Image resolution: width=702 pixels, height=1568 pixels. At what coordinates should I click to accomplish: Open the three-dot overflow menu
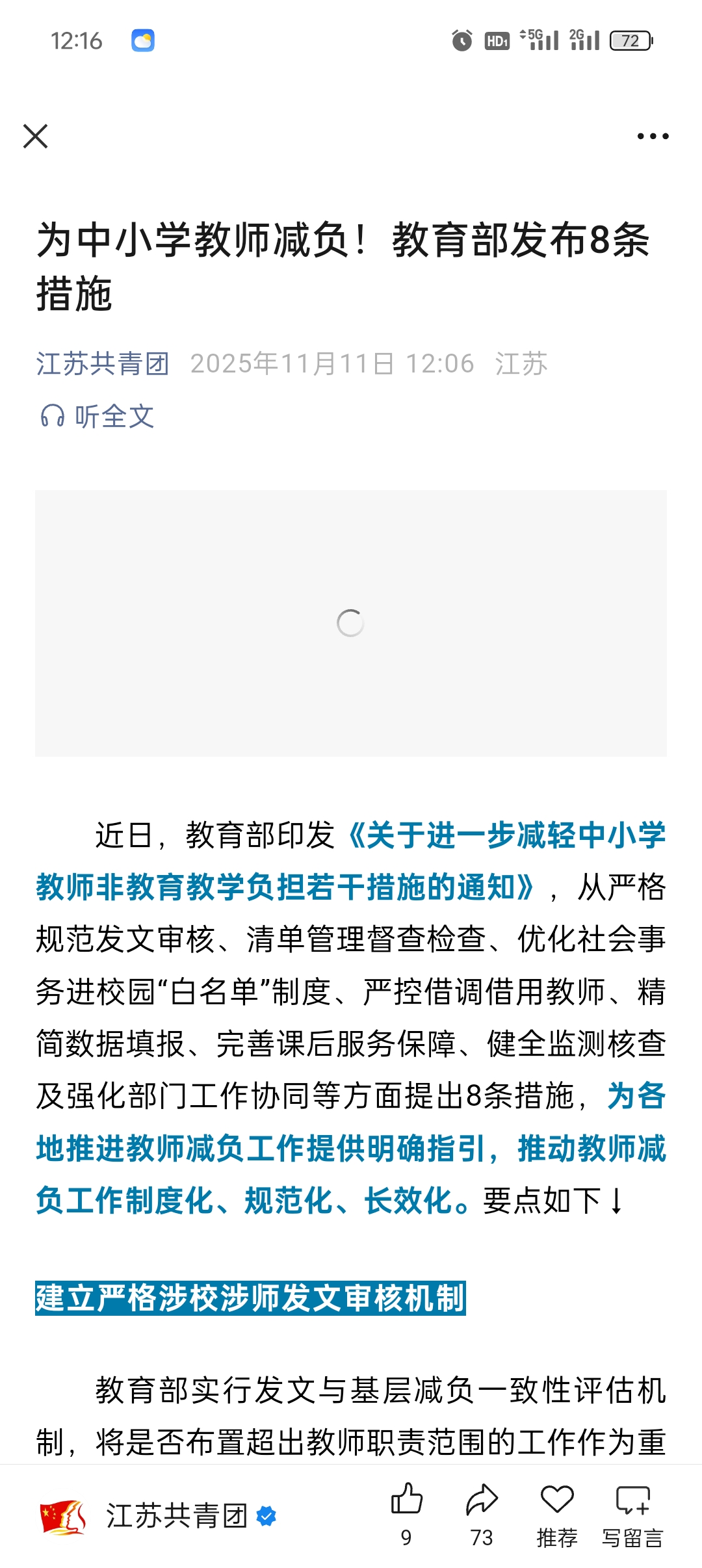pyautogui.click(x=653, y=137)
